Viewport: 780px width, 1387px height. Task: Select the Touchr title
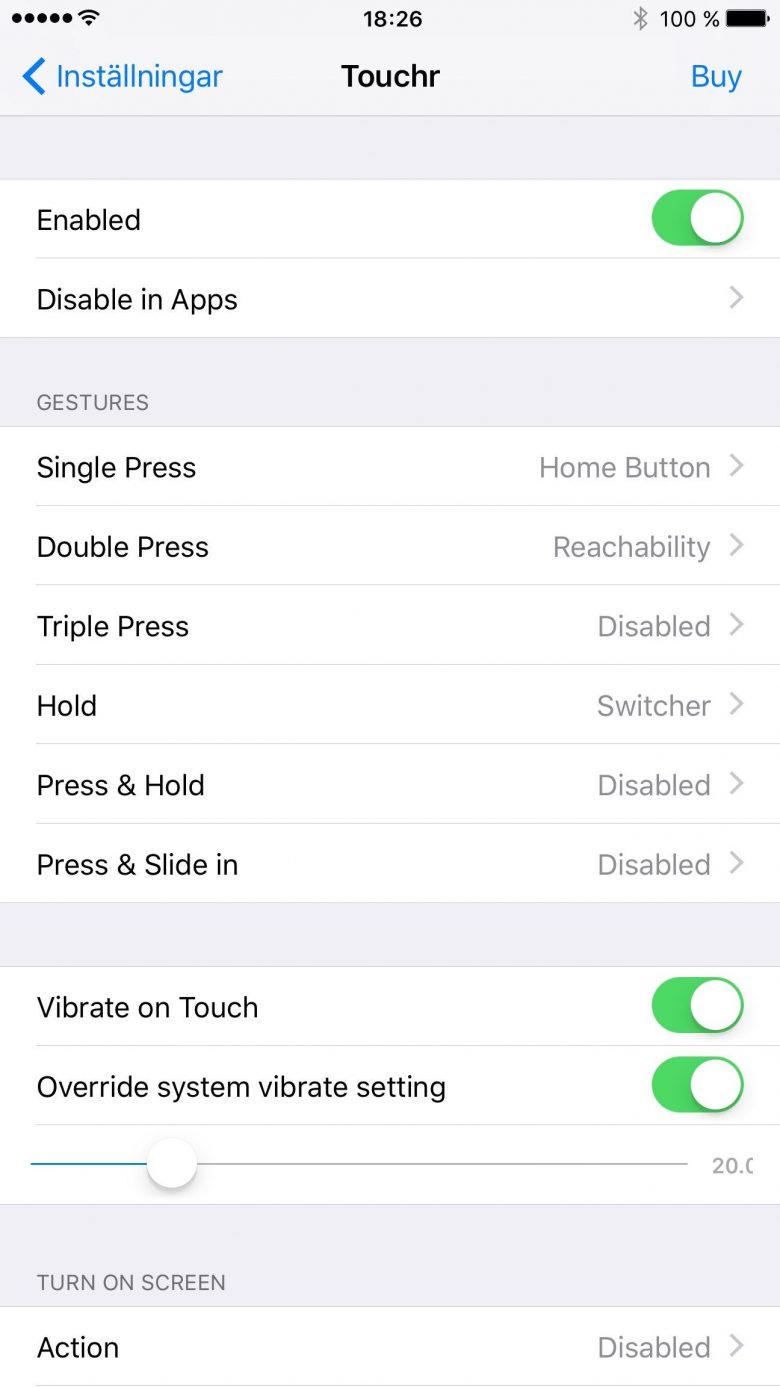tap(390, 75)
